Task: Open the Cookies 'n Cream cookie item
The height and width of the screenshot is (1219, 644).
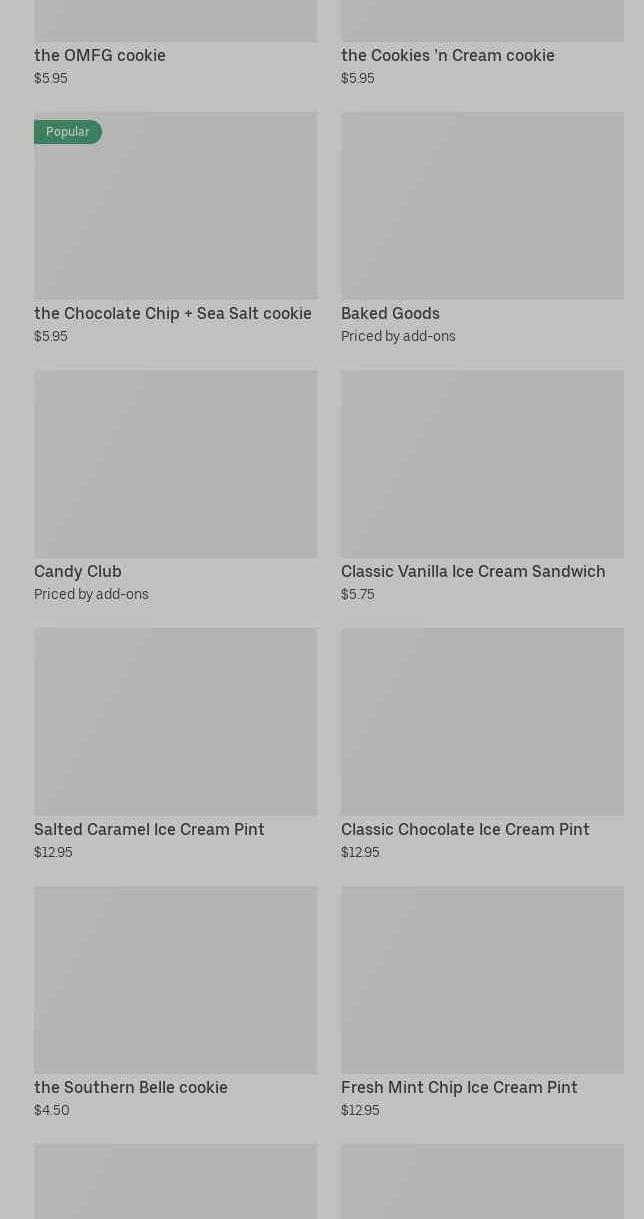Action: 447,55
